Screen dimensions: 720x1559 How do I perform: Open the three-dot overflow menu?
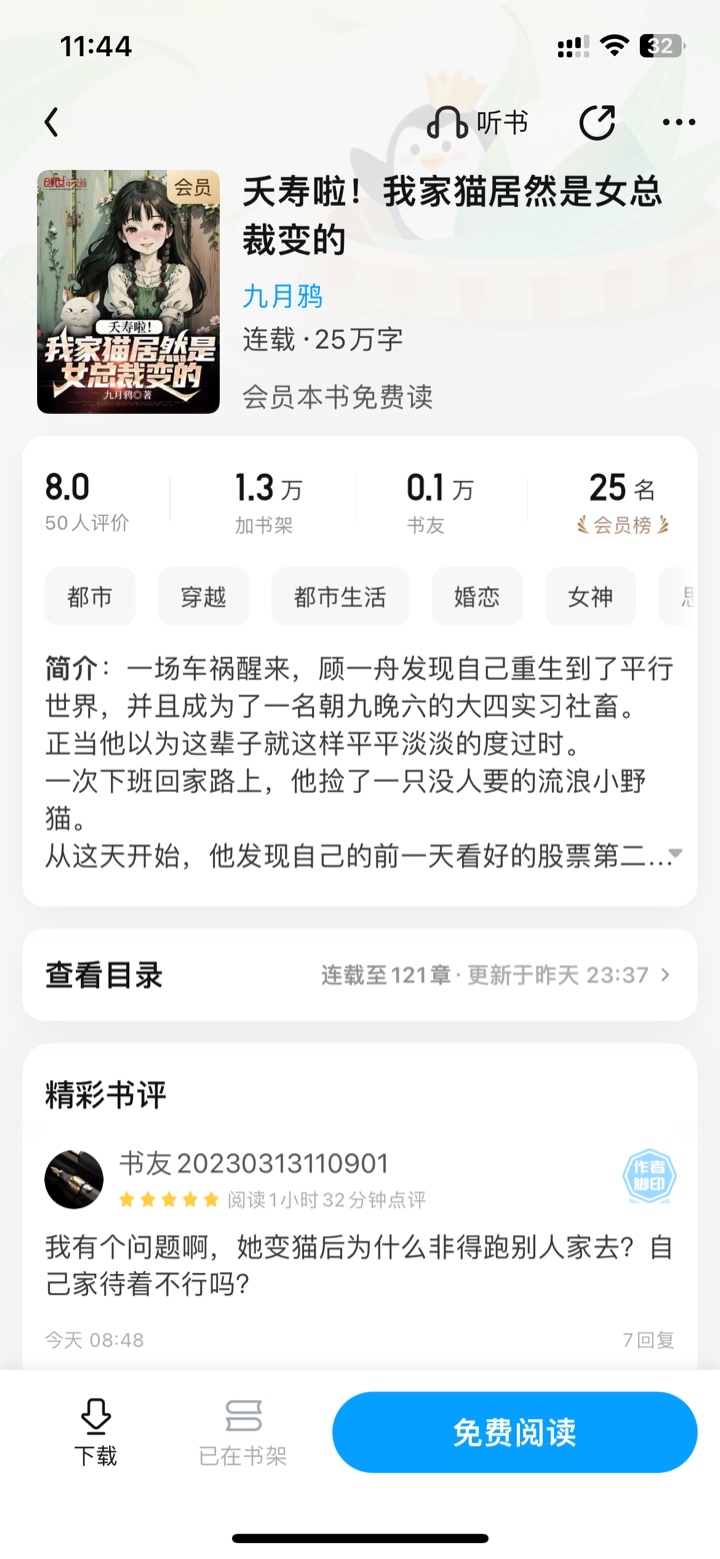[x=679, y=123]
